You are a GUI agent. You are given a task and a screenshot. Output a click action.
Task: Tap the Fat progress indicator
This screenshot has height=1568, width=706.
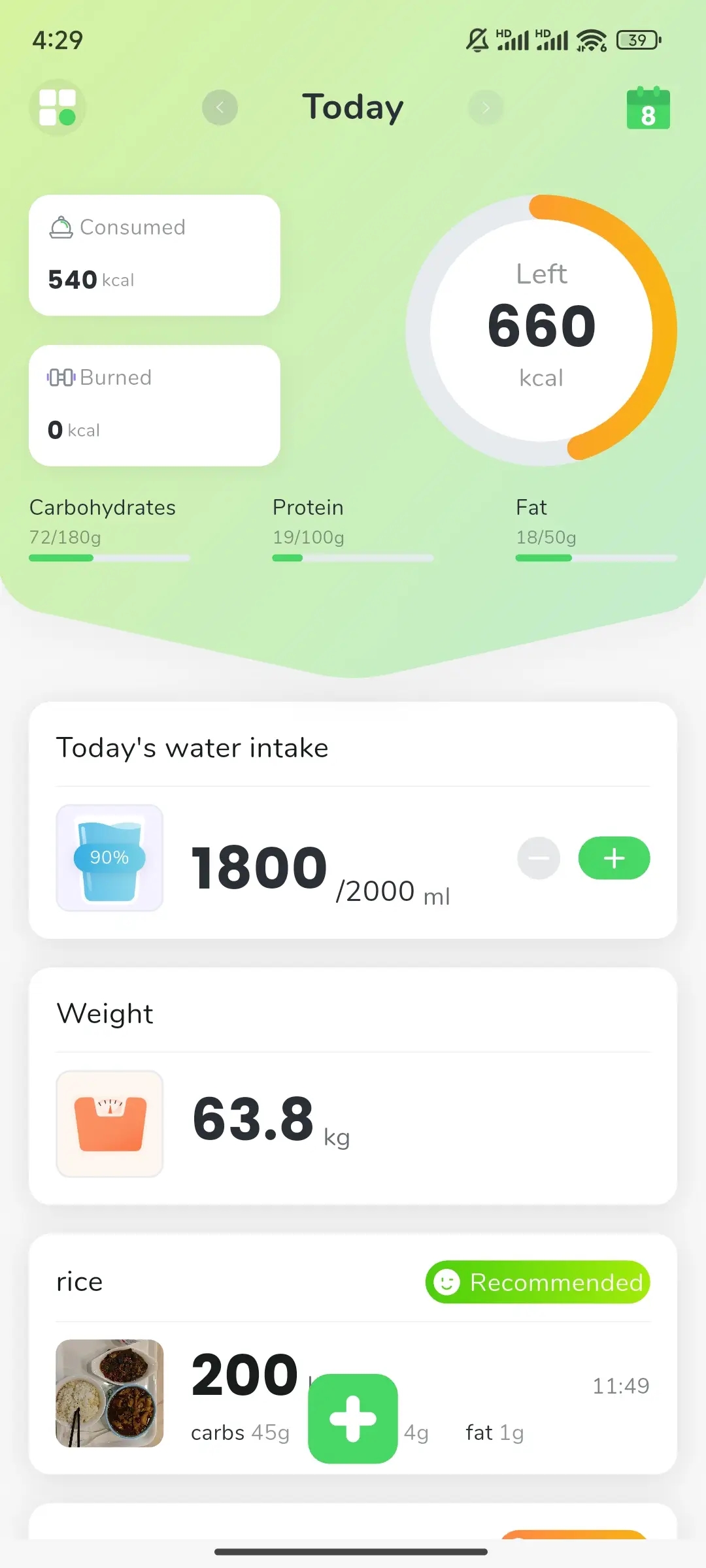click(595, 557)
